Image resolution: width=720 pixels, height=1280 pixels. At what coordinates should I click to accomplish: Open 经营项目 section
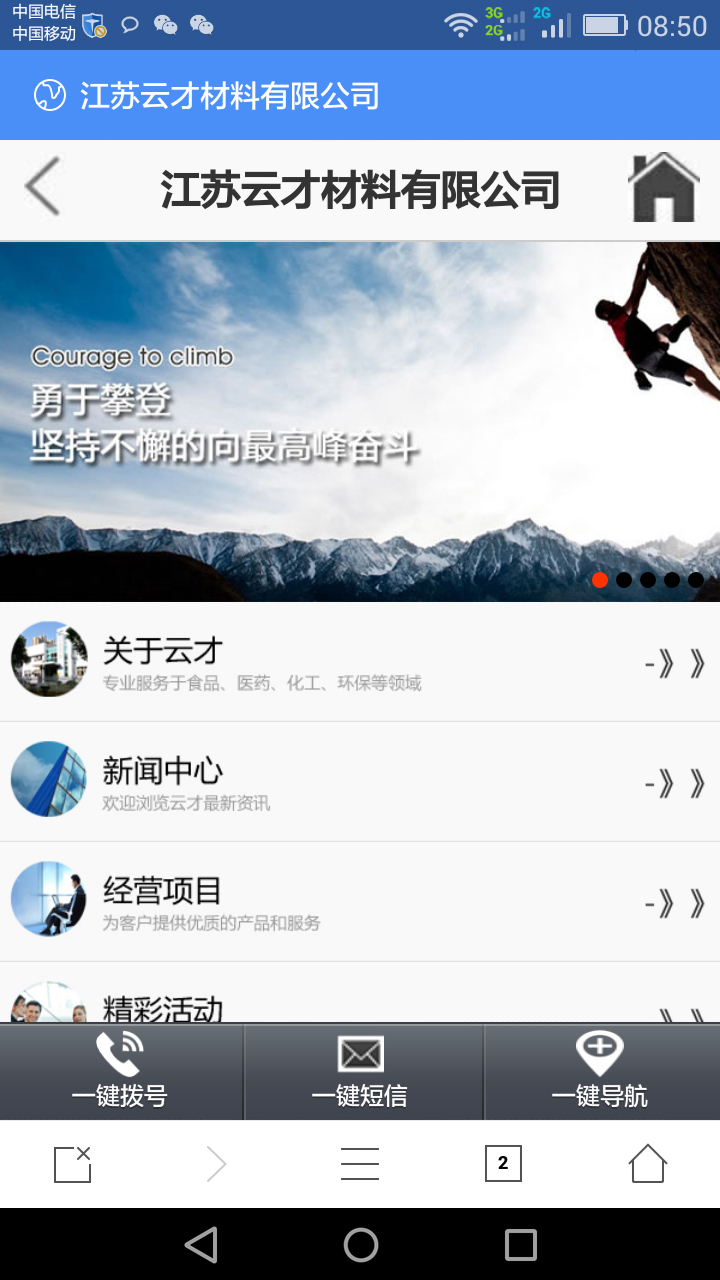point(360,901)
